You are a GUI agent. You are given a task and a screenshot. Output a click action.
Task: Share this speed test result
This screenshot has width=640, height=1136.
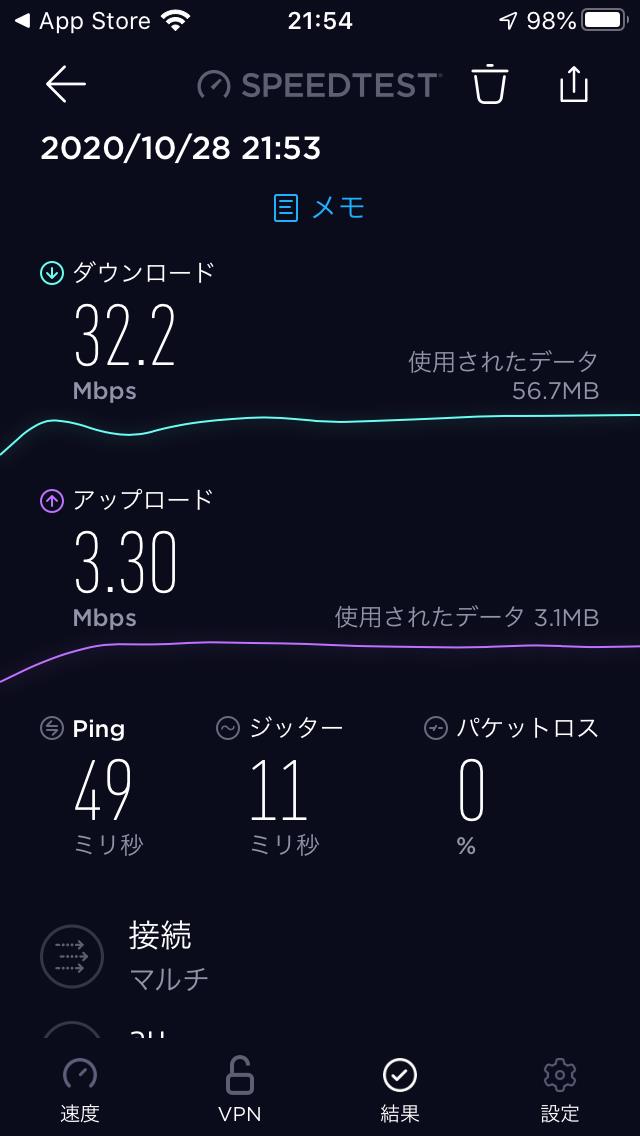573,84
